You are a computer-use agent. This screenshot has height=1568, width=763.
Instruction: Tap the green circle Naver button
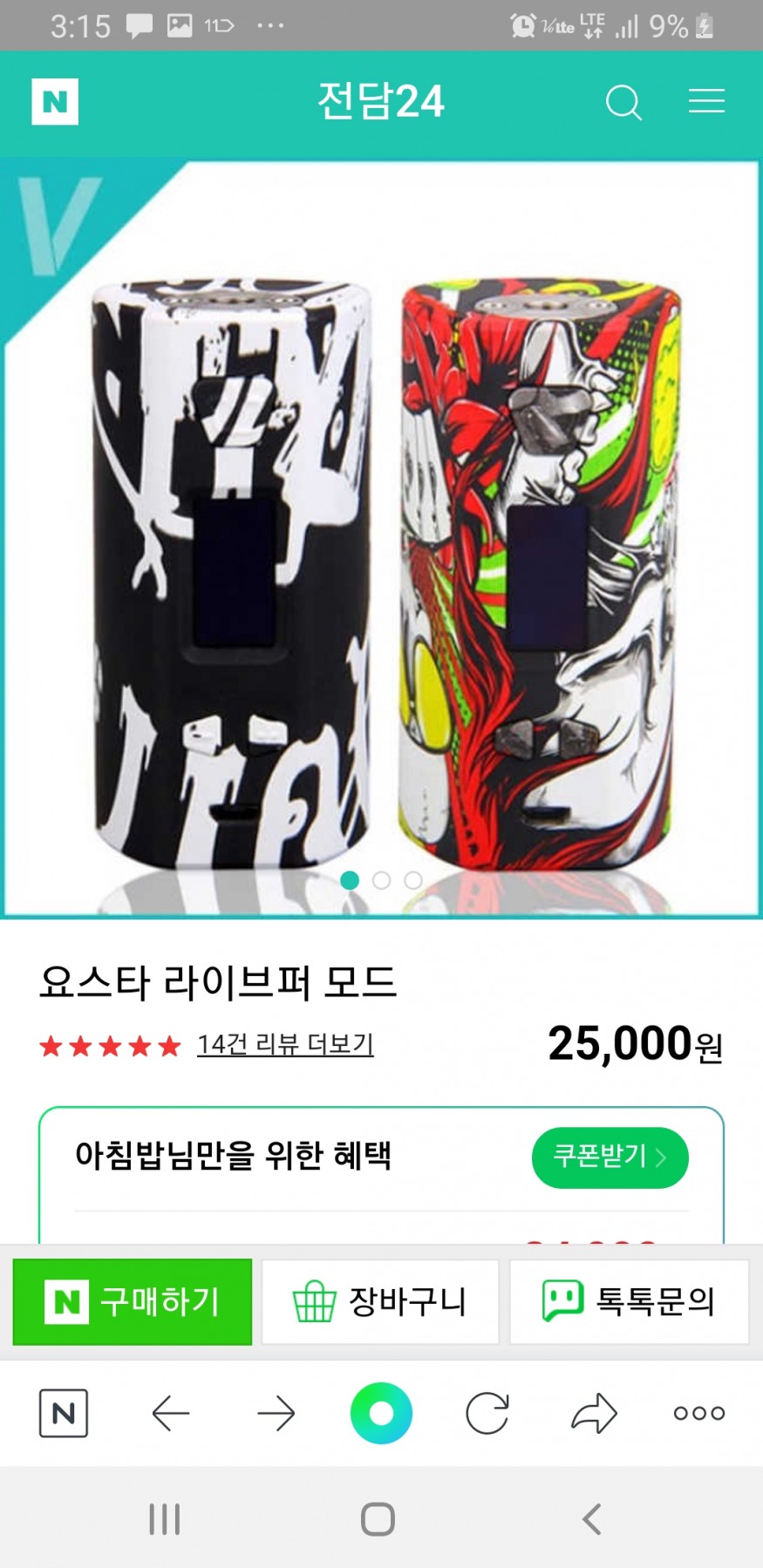tap(381, 1413)
